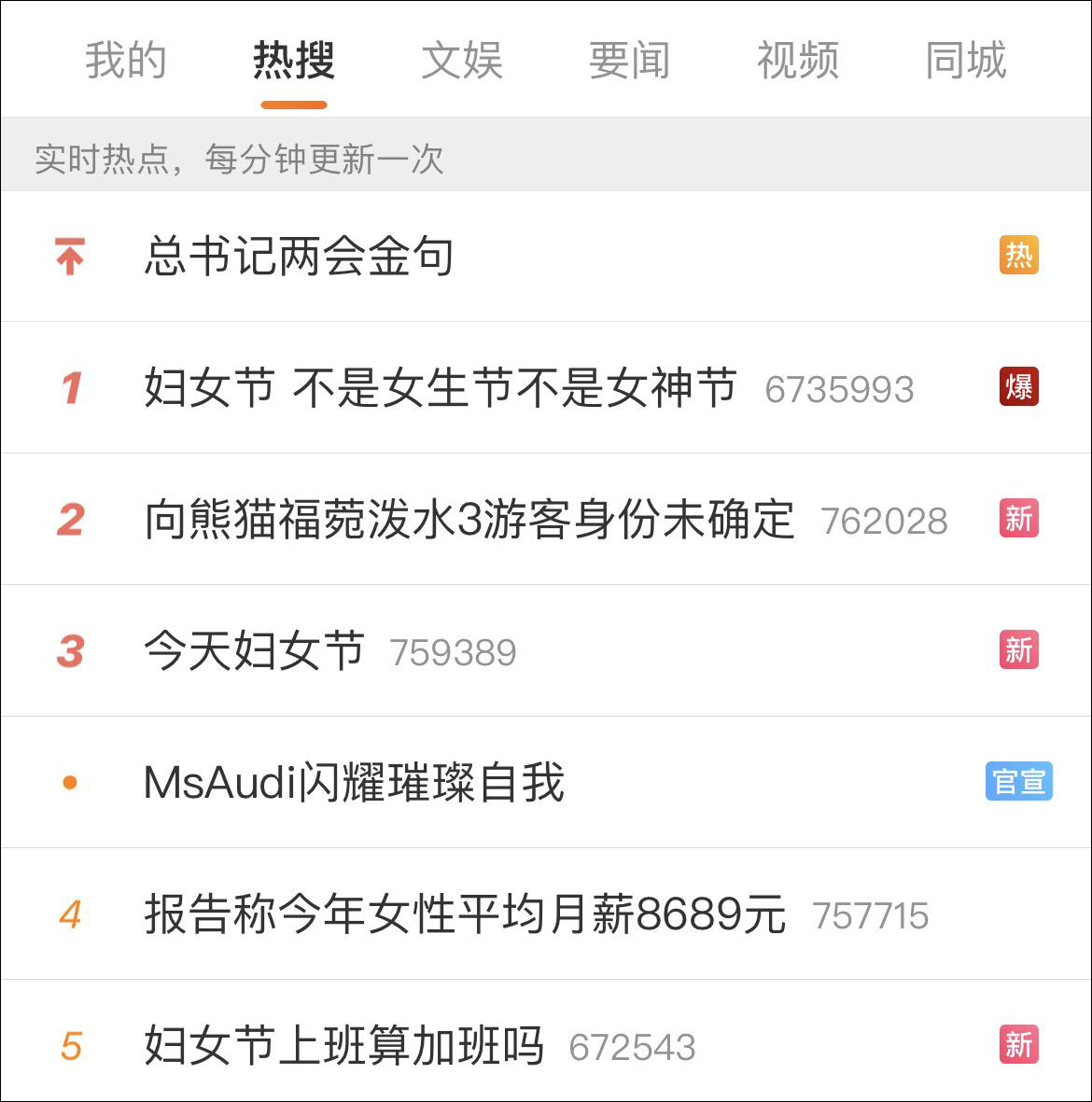Click the rank number 1

pyautogui.click(x=70, y=388)
